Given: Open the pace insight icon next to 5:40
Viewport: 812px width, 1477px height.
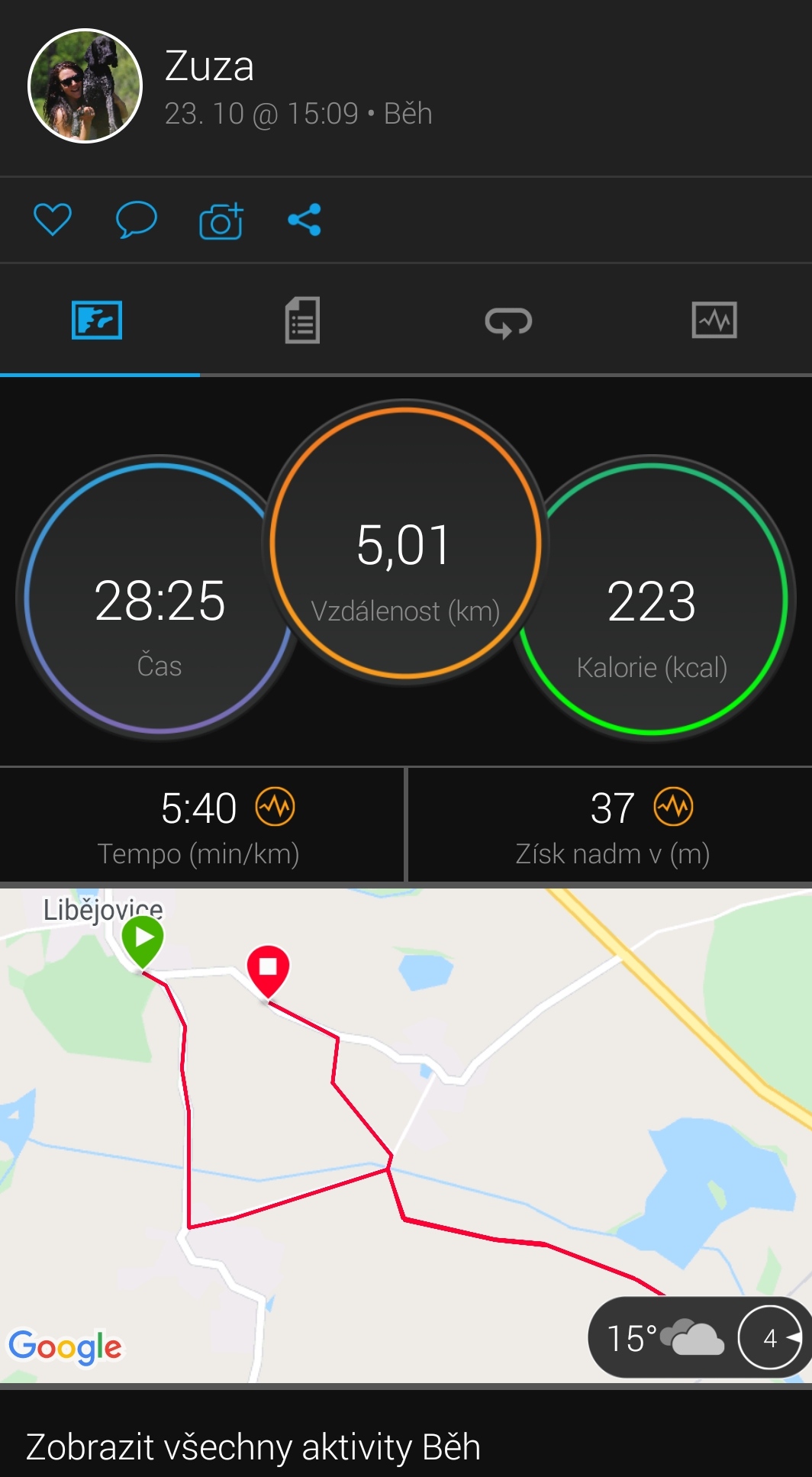Looking at the screenshot, I should point(275,807).
